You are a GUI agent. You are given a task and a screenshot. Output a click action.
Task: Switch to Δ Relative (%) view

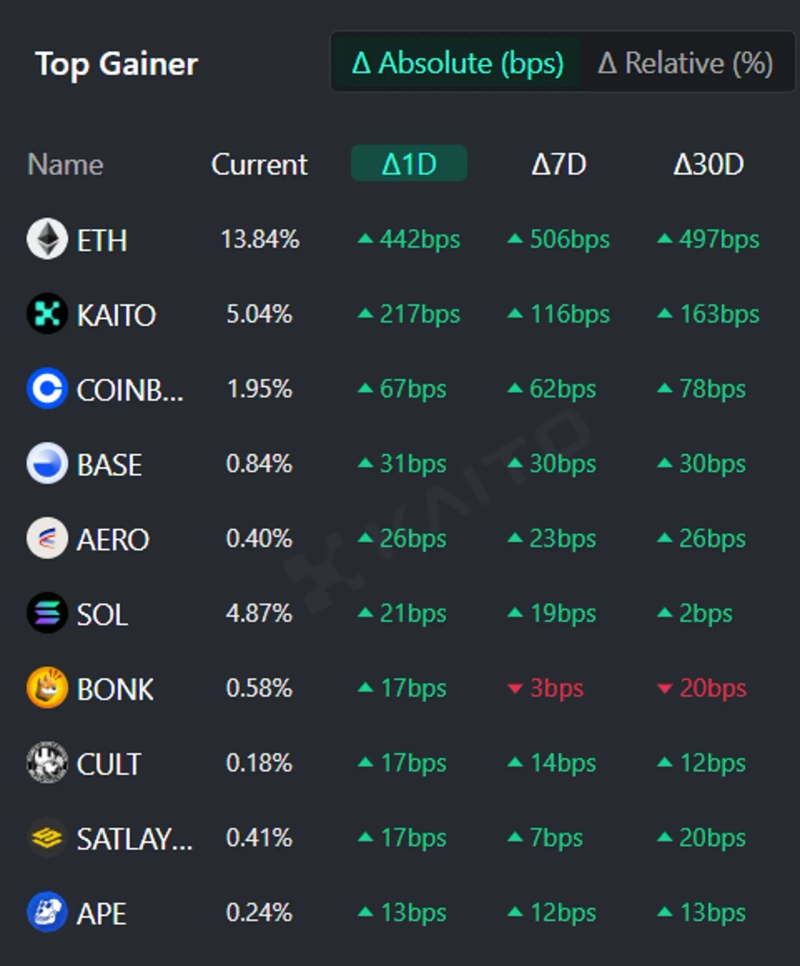point(685,63)
